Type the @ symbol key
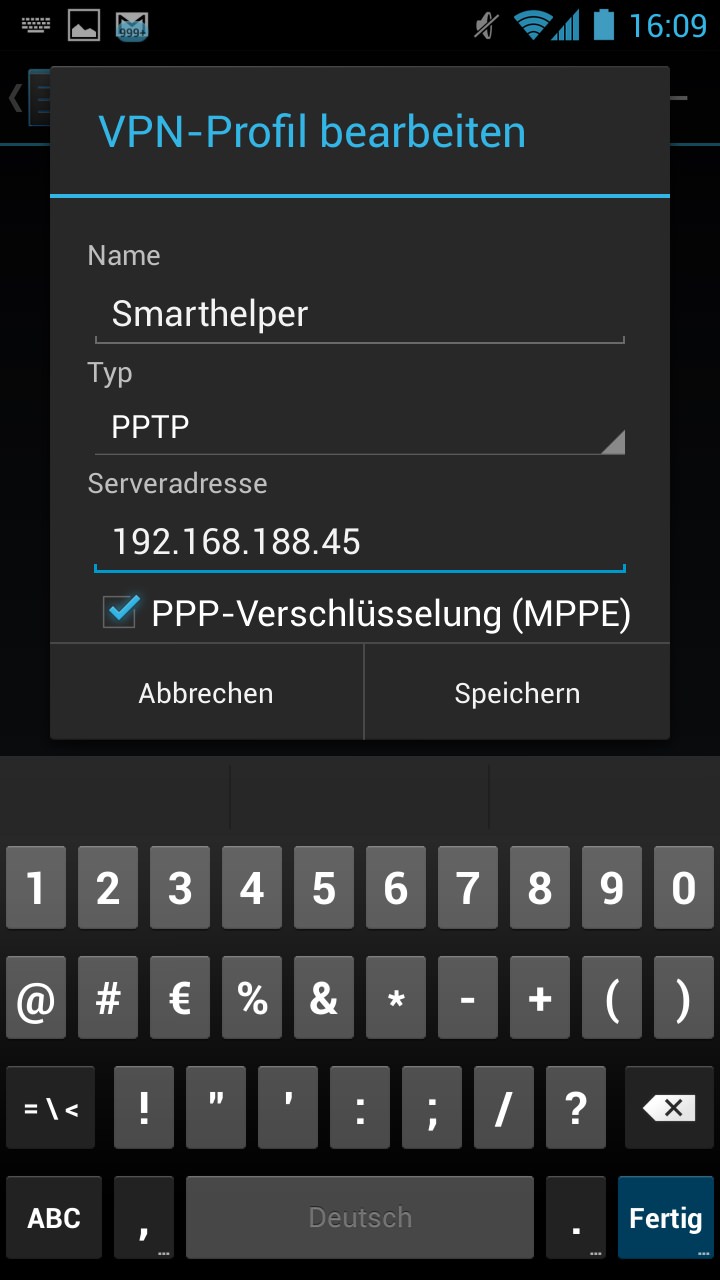The height and width of the screenshot is (1280, 720). click(x=36, y=997)
